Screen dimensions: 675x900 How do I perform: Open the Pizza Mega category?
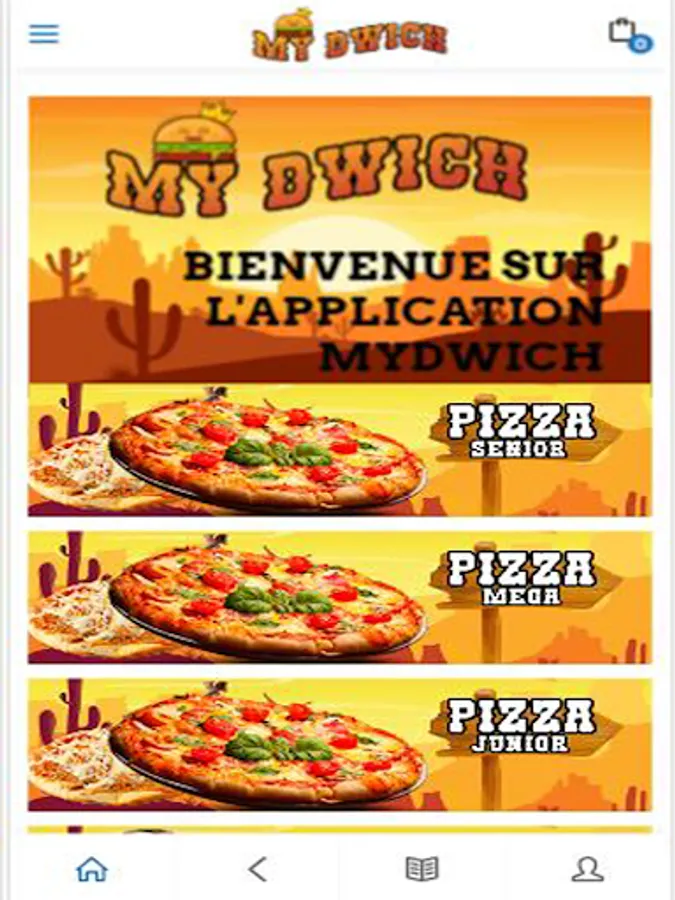(339, 597)
